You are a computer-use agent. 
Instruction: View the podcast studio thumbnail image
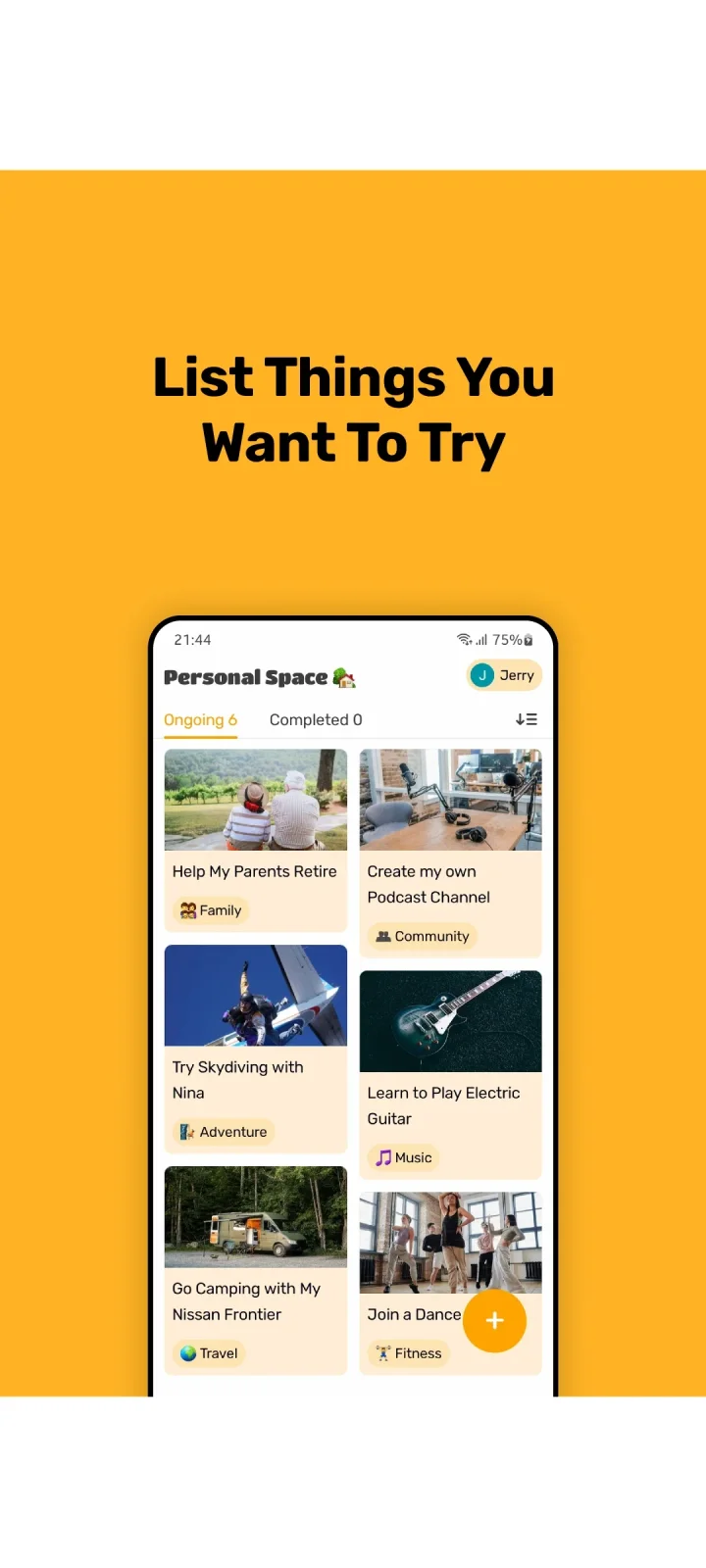(x=450, y=799)
